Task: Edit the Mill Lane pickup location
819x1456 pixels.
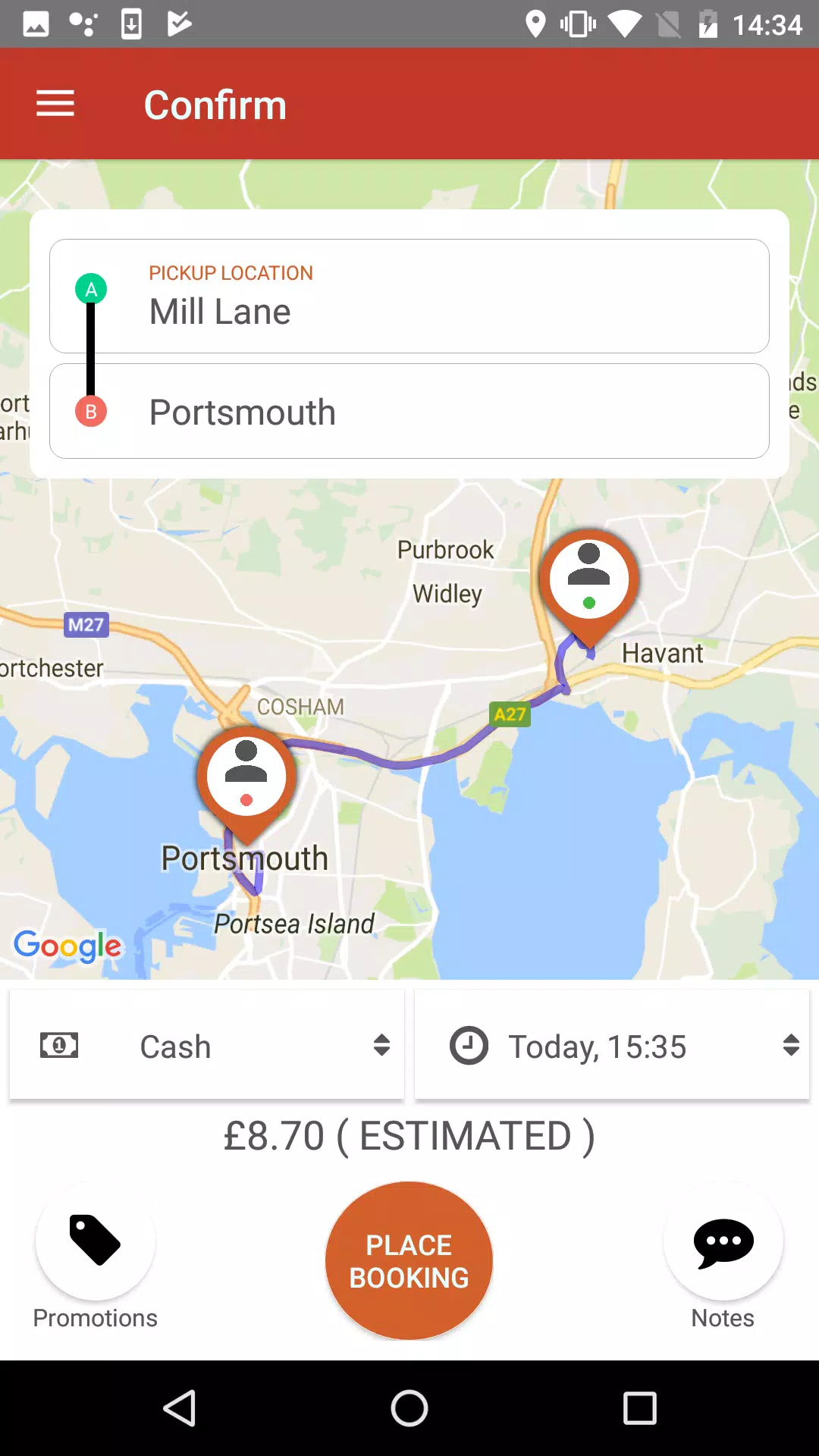Action: (x=409, y=296)
